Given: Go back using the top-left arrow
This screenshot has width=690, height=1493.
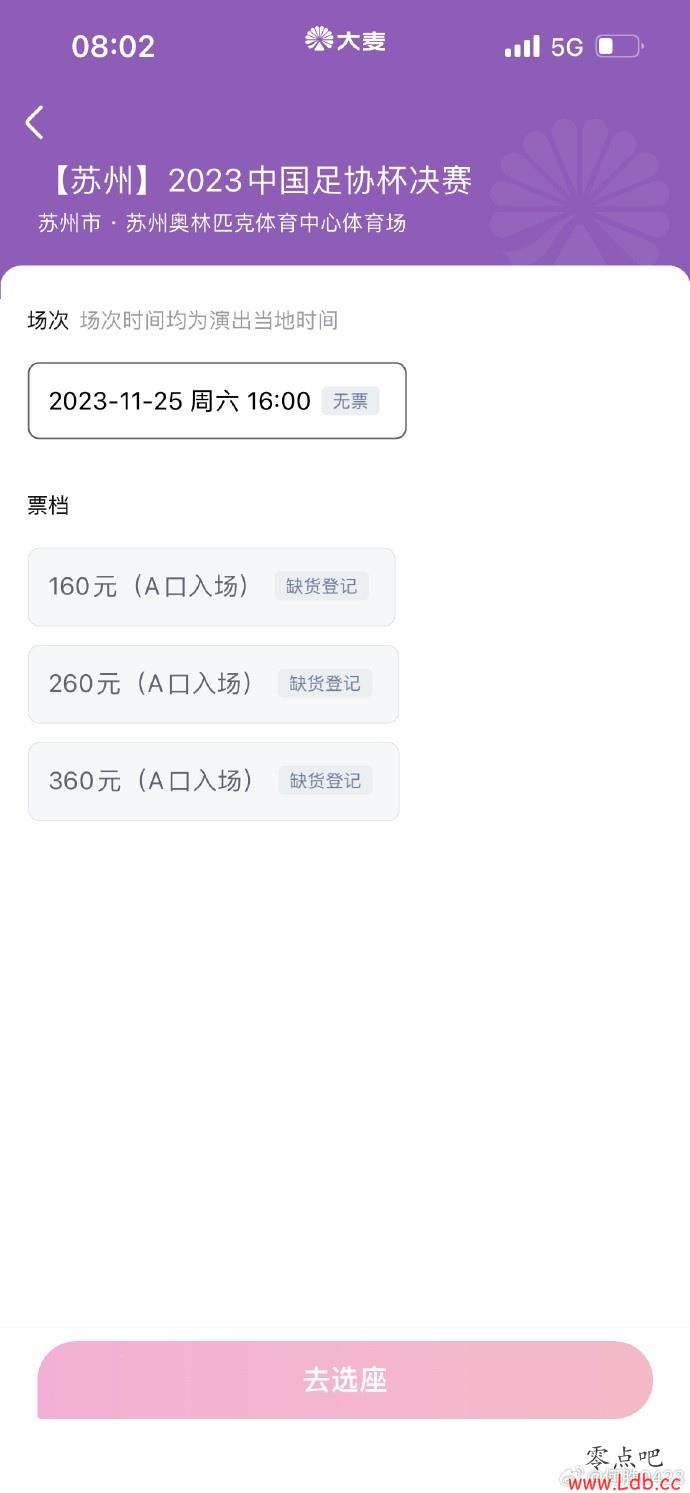Looking at the screenshot, I should (35, 123).
